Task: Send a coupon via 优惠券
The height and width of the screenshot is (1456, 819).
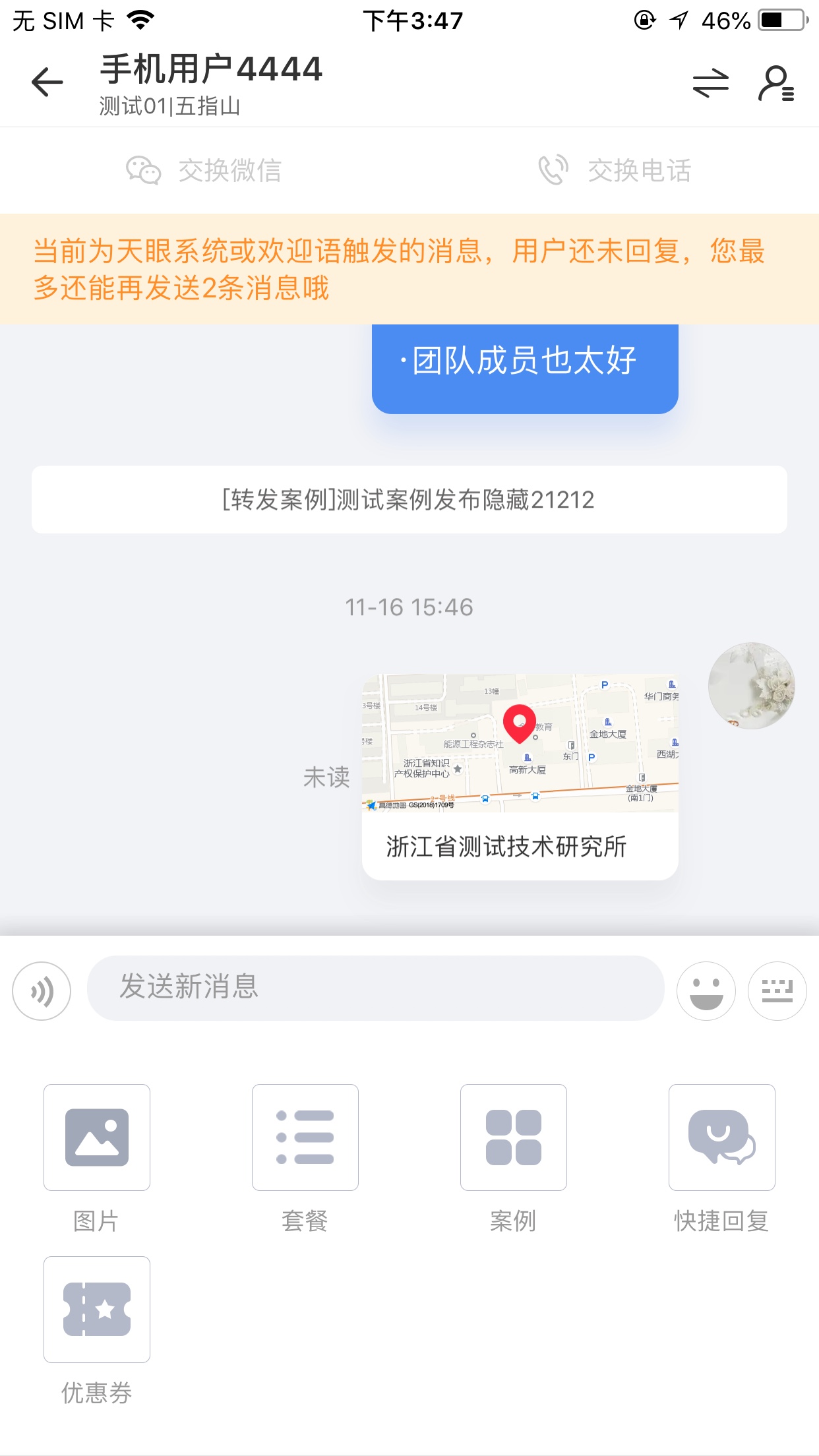Action: 97,1310
